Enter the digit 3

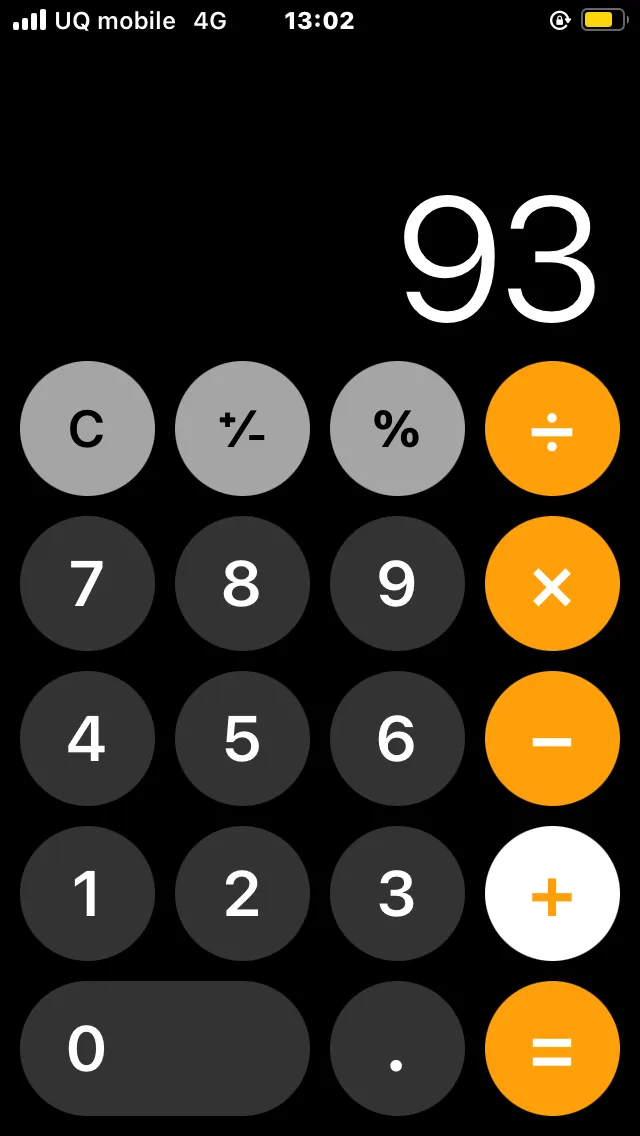(x=397, y=894)
